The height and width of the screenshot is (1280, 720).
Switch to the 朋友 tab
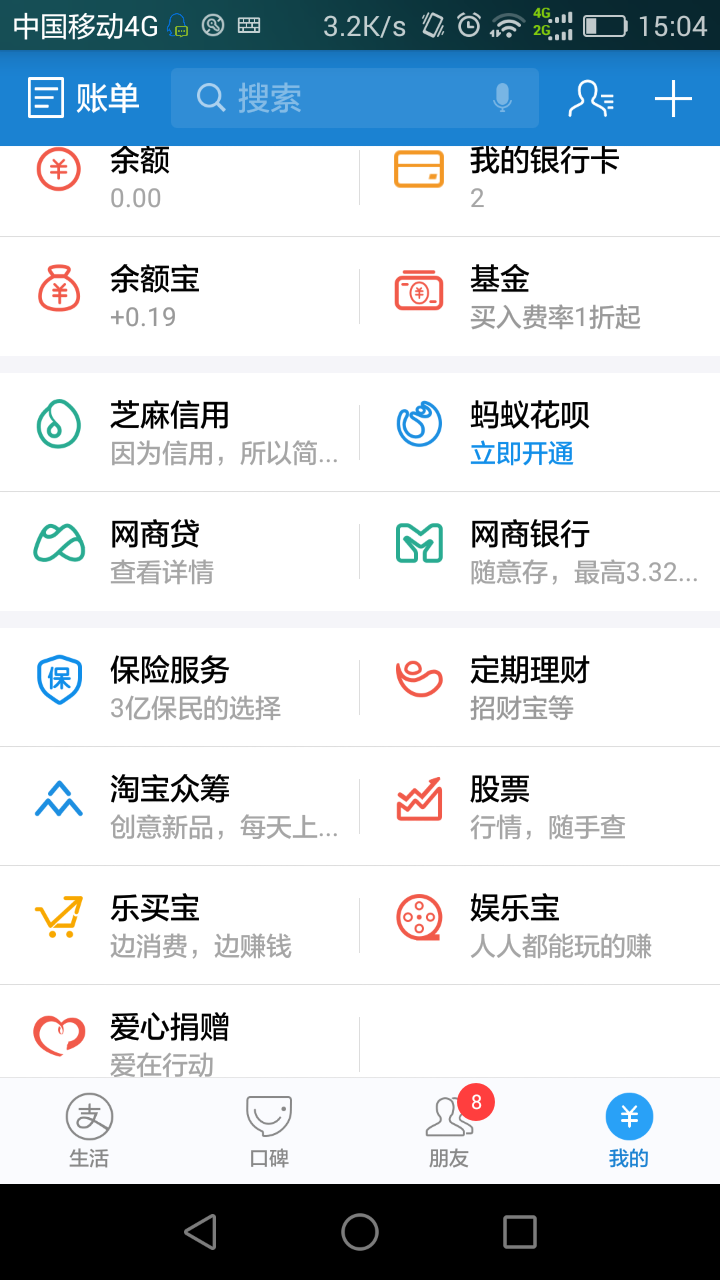click(x=449, y=1131)
